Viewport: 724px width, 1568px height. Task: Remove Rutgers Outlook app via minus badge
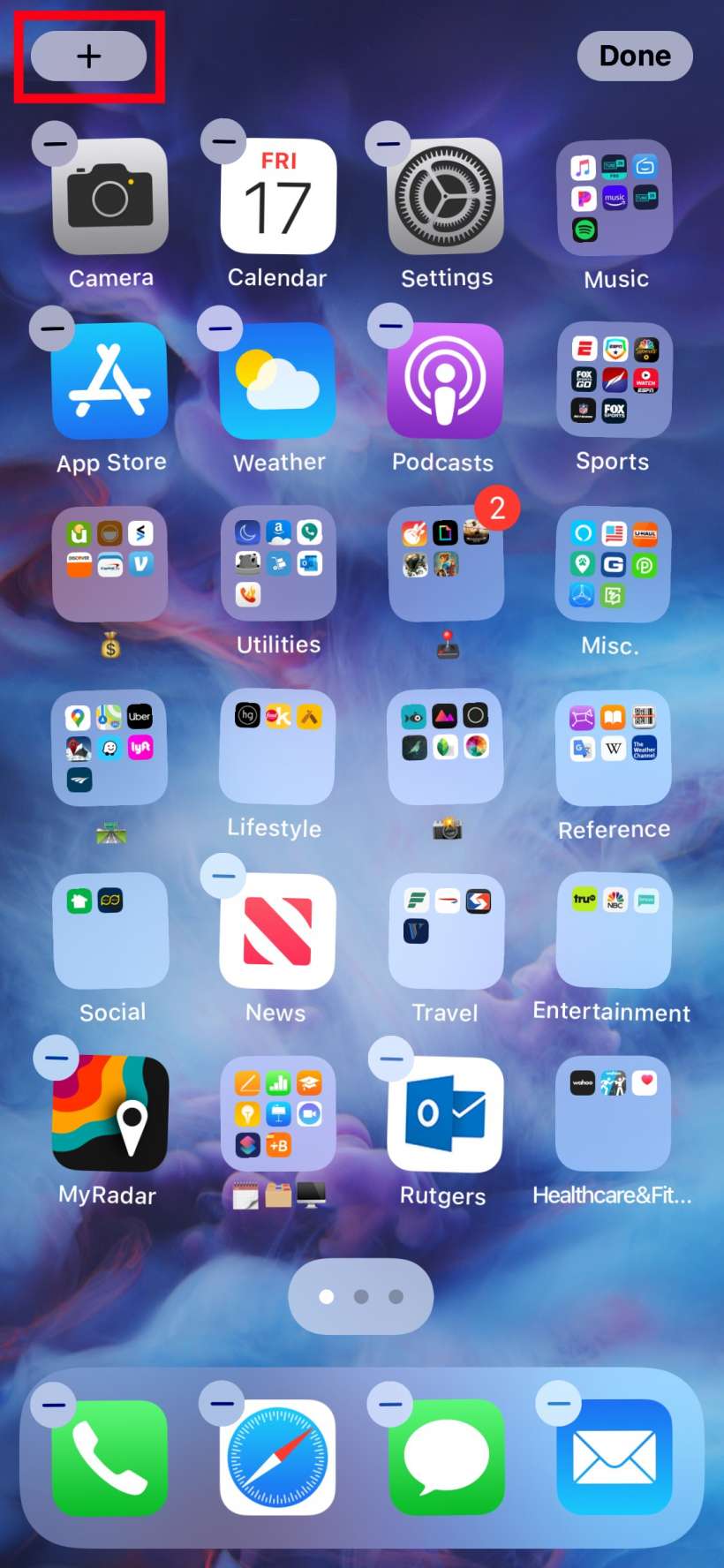tap(390, 1059)
